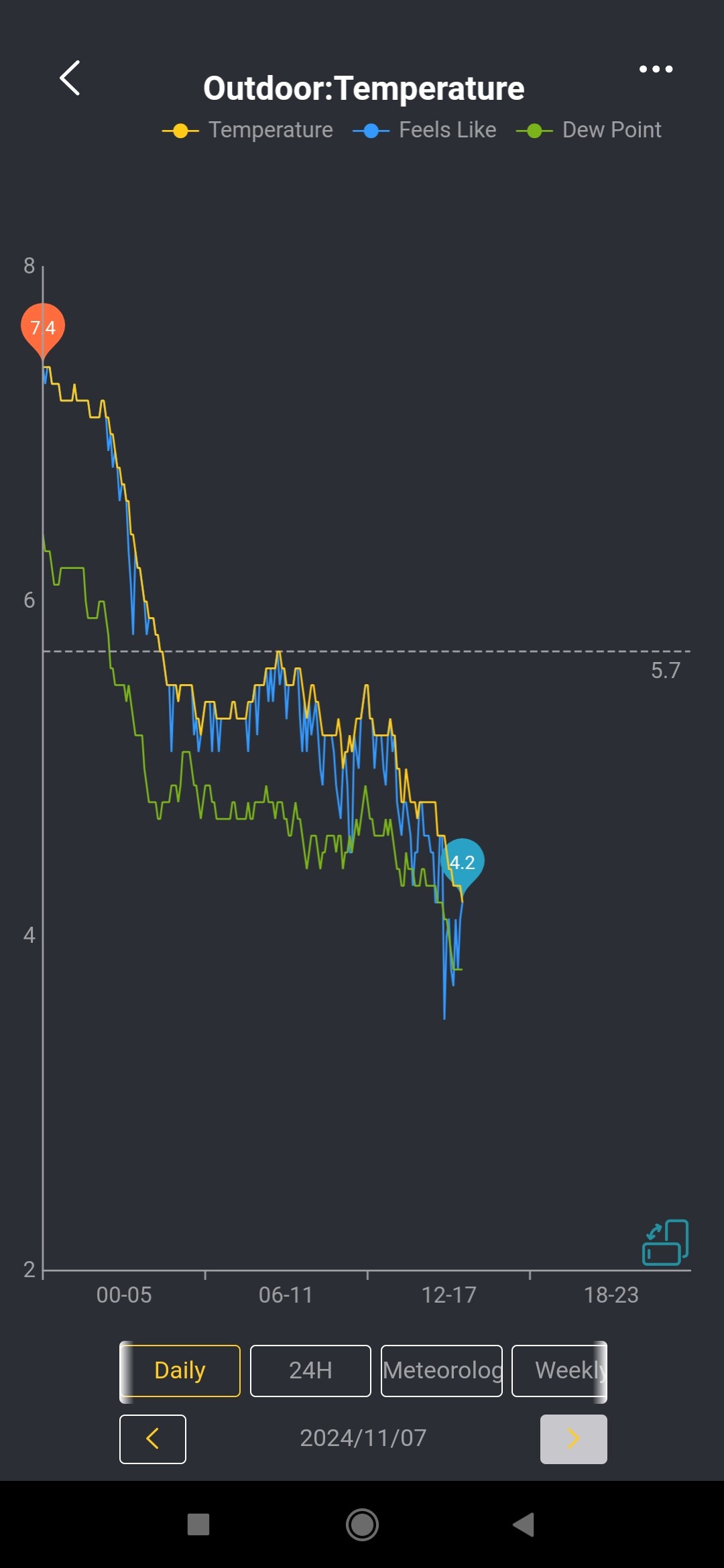Screen dimensions: 724x1568
Task: Go back from the Outdoor:Temperature chart
Action: pos(70,78)
